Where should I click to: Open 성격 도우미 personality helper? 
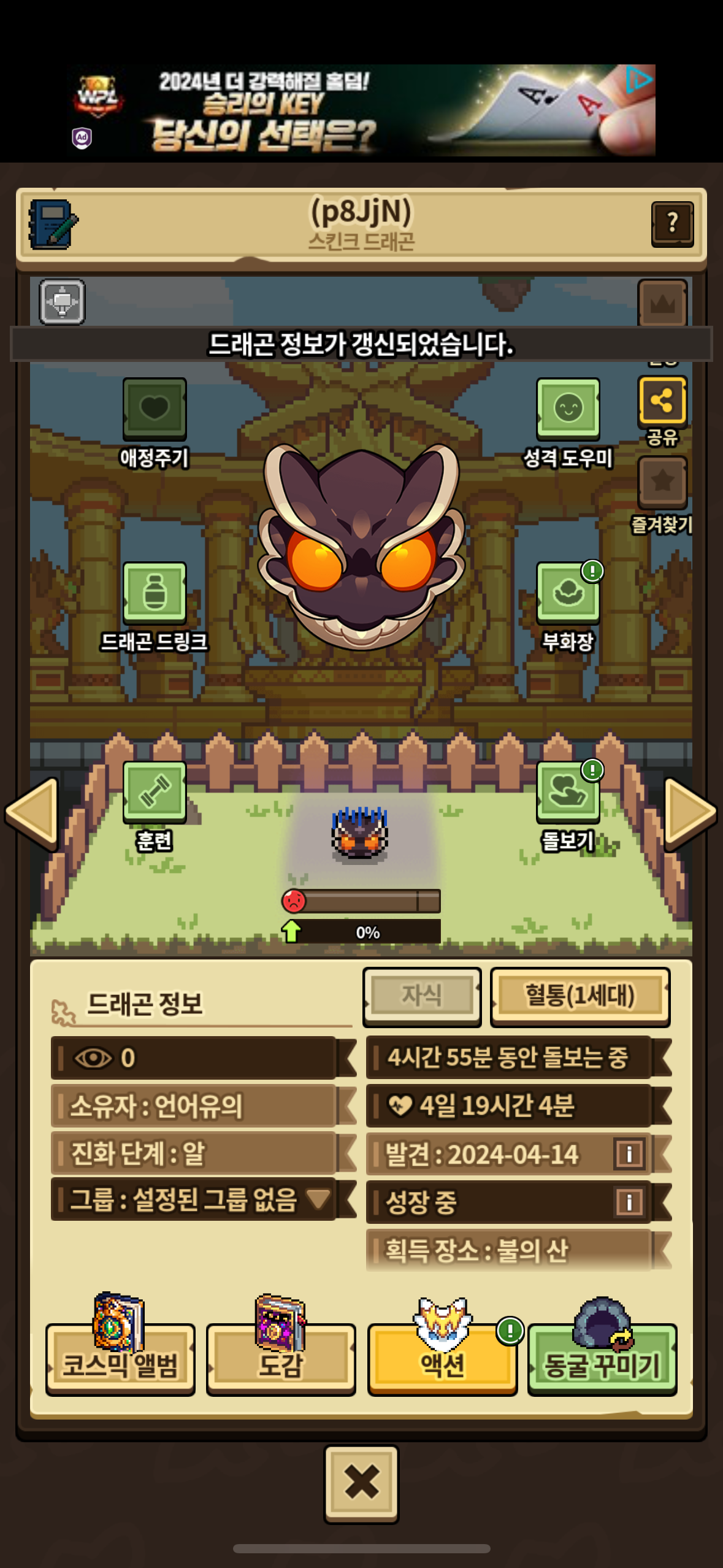[568, 408]
